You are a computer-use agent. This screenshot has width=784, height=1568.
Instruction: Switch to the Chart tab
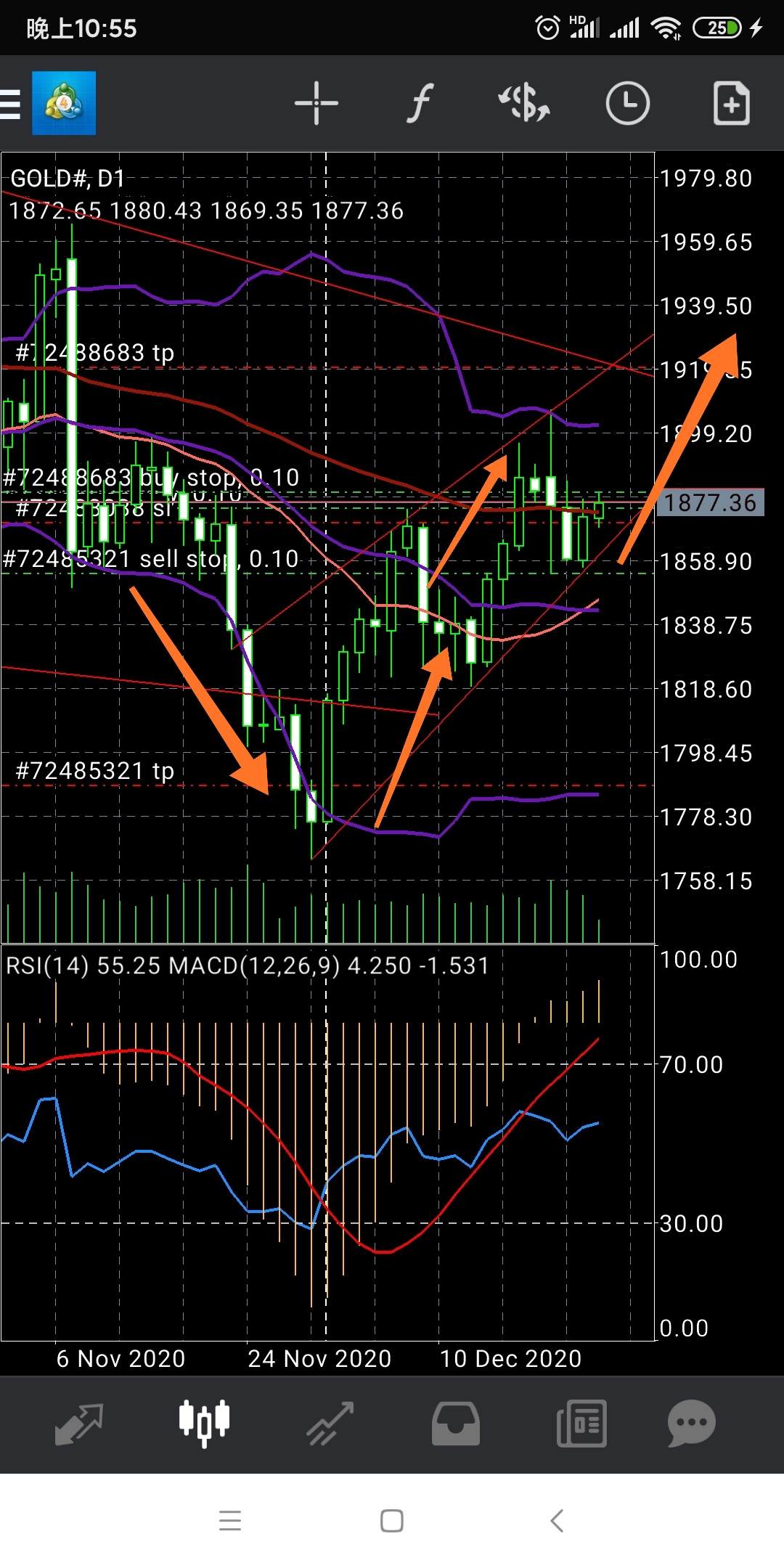click(204, 1423)
